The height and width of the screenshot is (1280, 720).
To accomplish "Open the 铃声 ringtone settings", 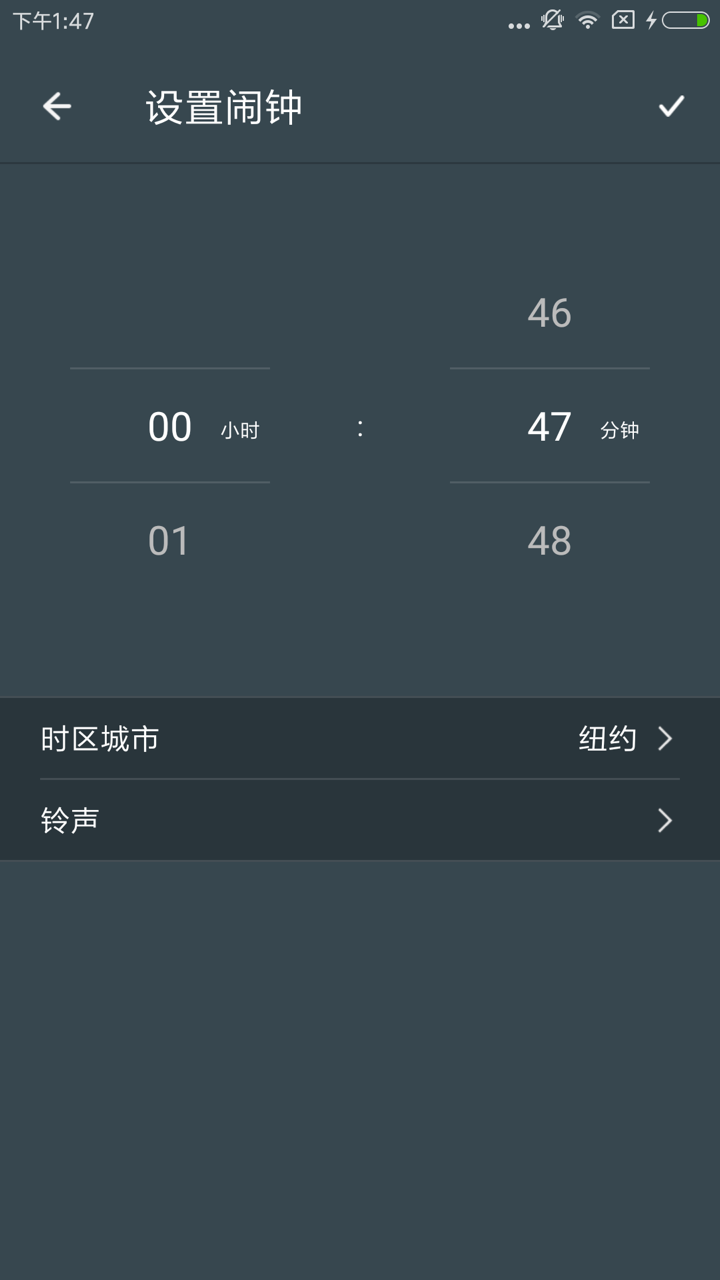I will click(360, 821).
